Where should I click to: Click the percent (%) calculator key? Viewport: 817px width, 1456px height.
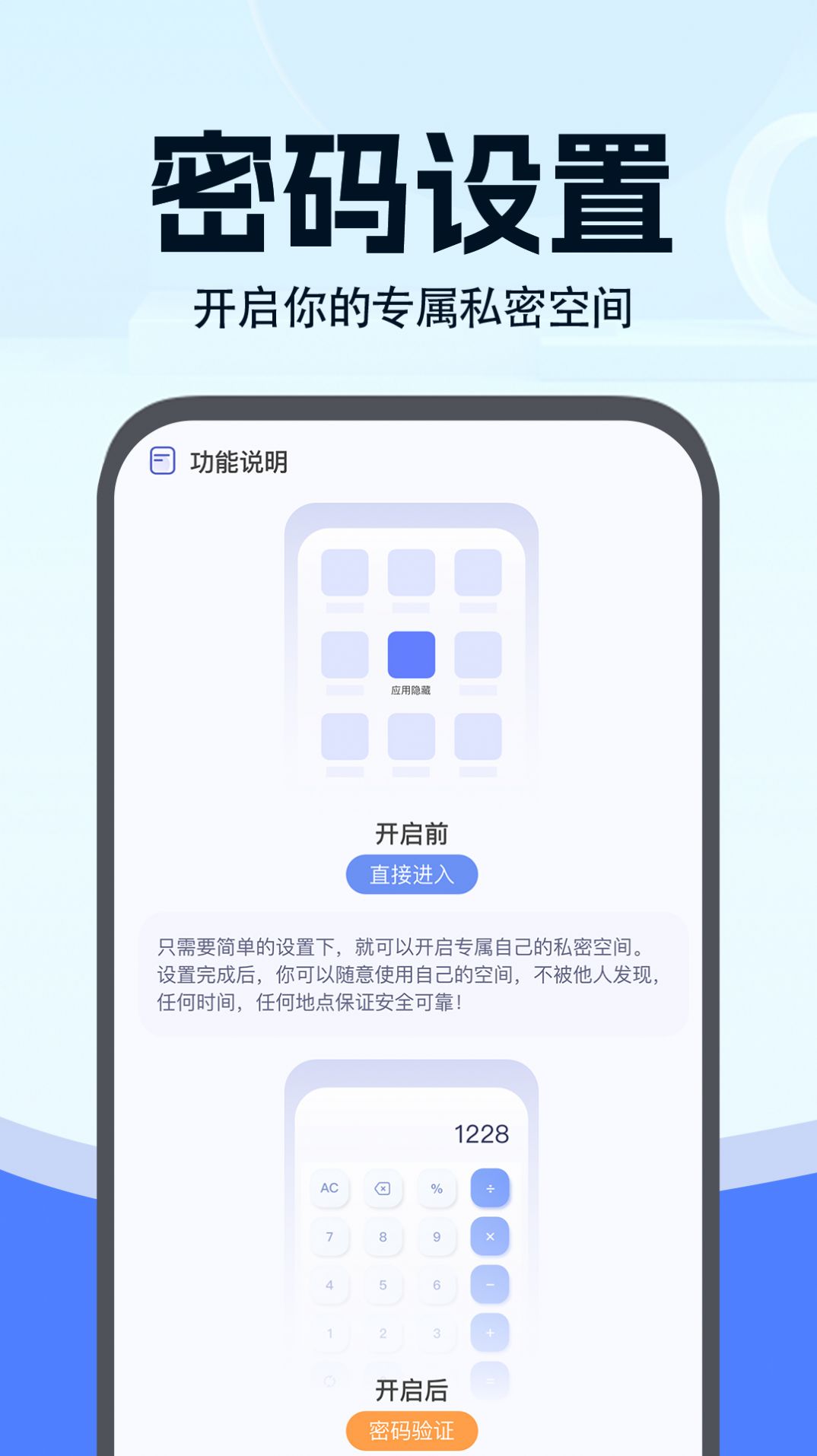[437, 1188]
